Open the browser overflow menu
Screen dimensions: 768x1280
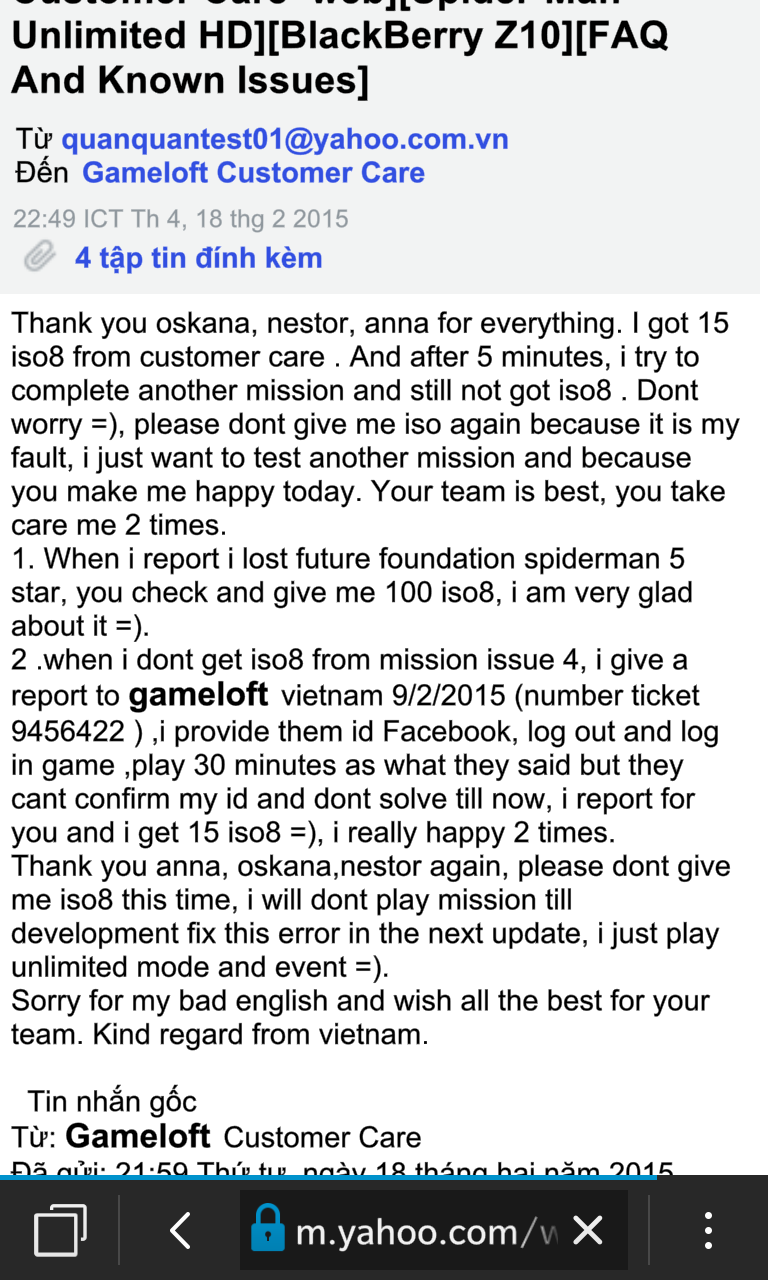coord(708,1231)
